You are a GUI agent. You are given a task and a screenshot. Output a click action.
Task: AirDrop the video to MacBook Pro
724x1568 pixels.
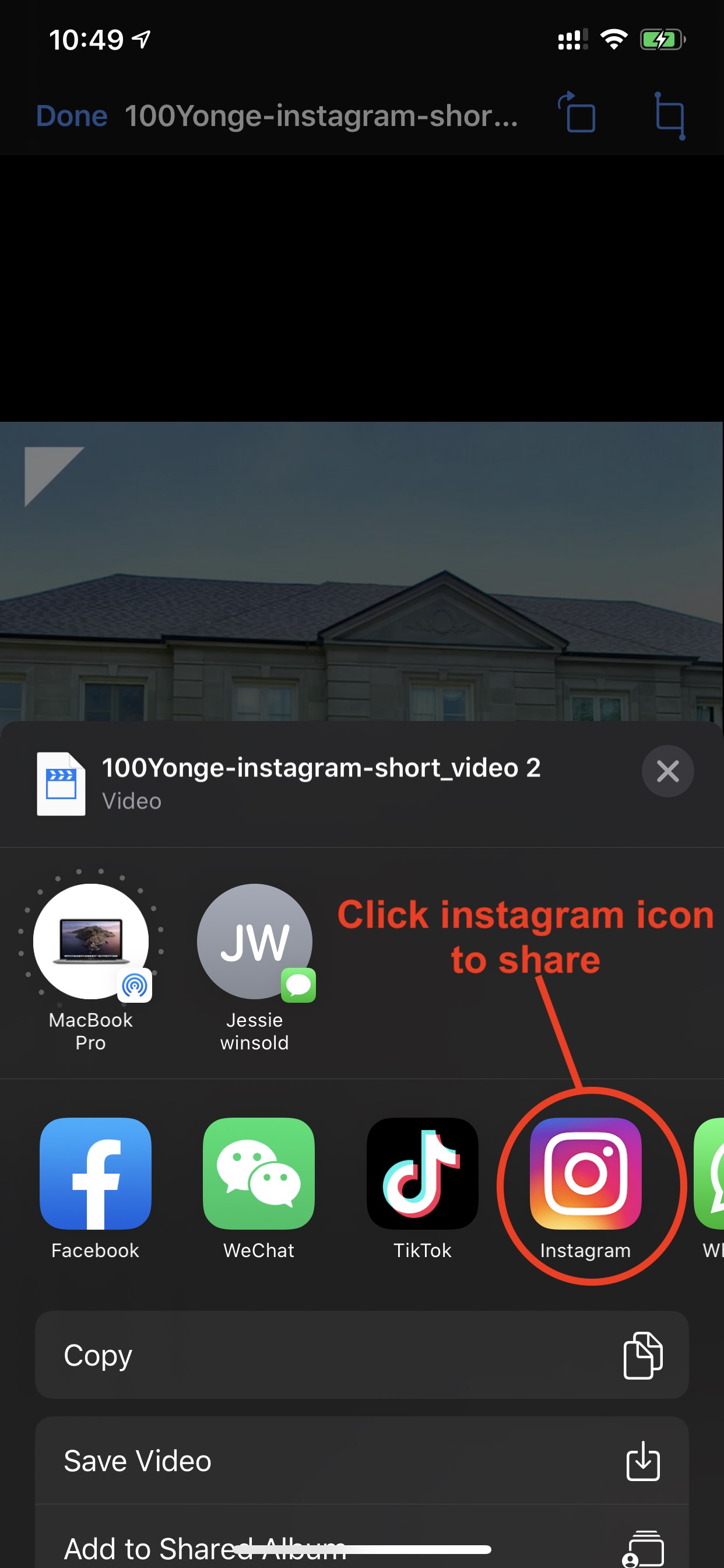[92, 942]
